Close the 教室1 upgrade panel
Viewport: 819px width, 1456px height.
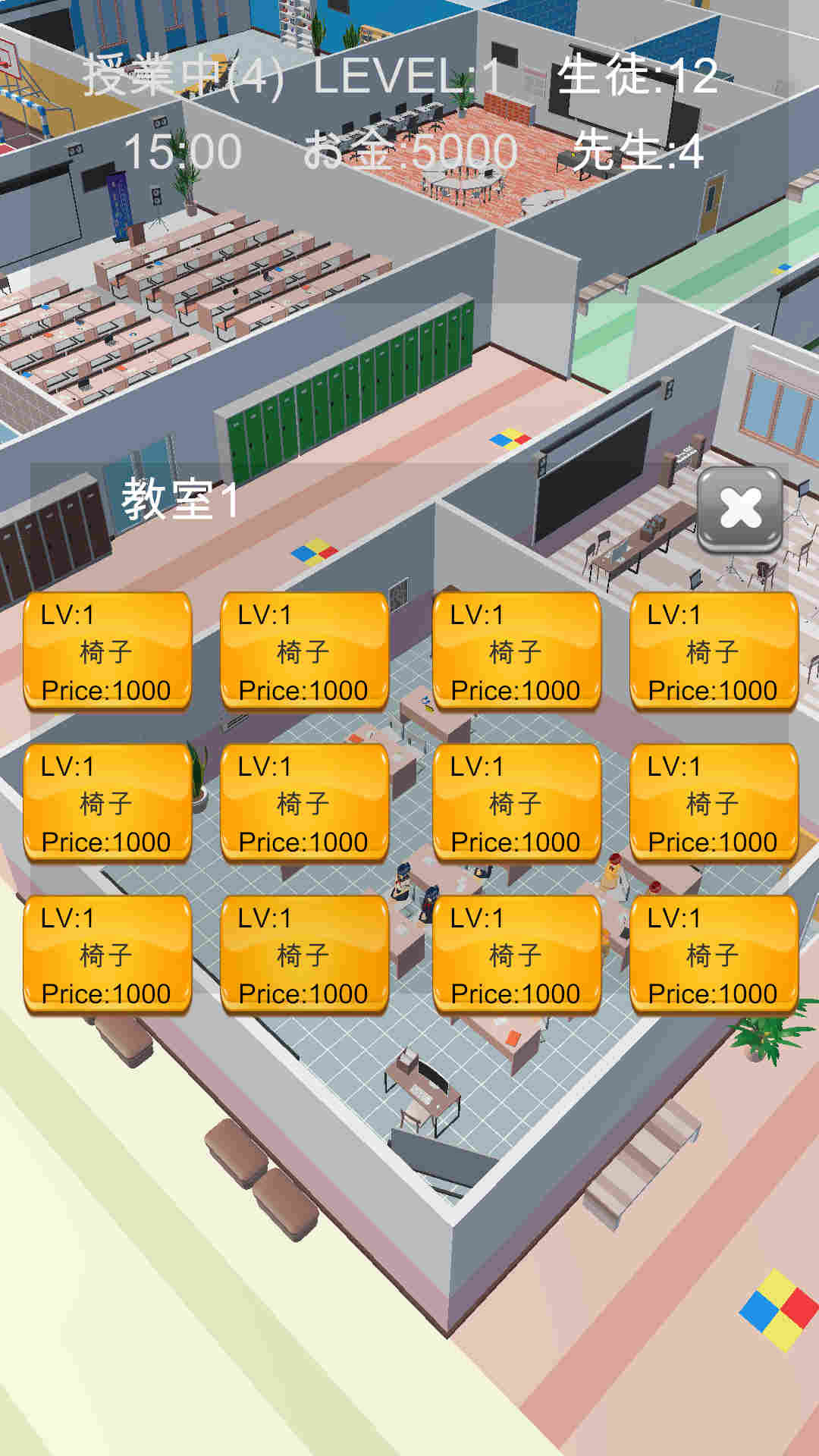coord(739,508)
